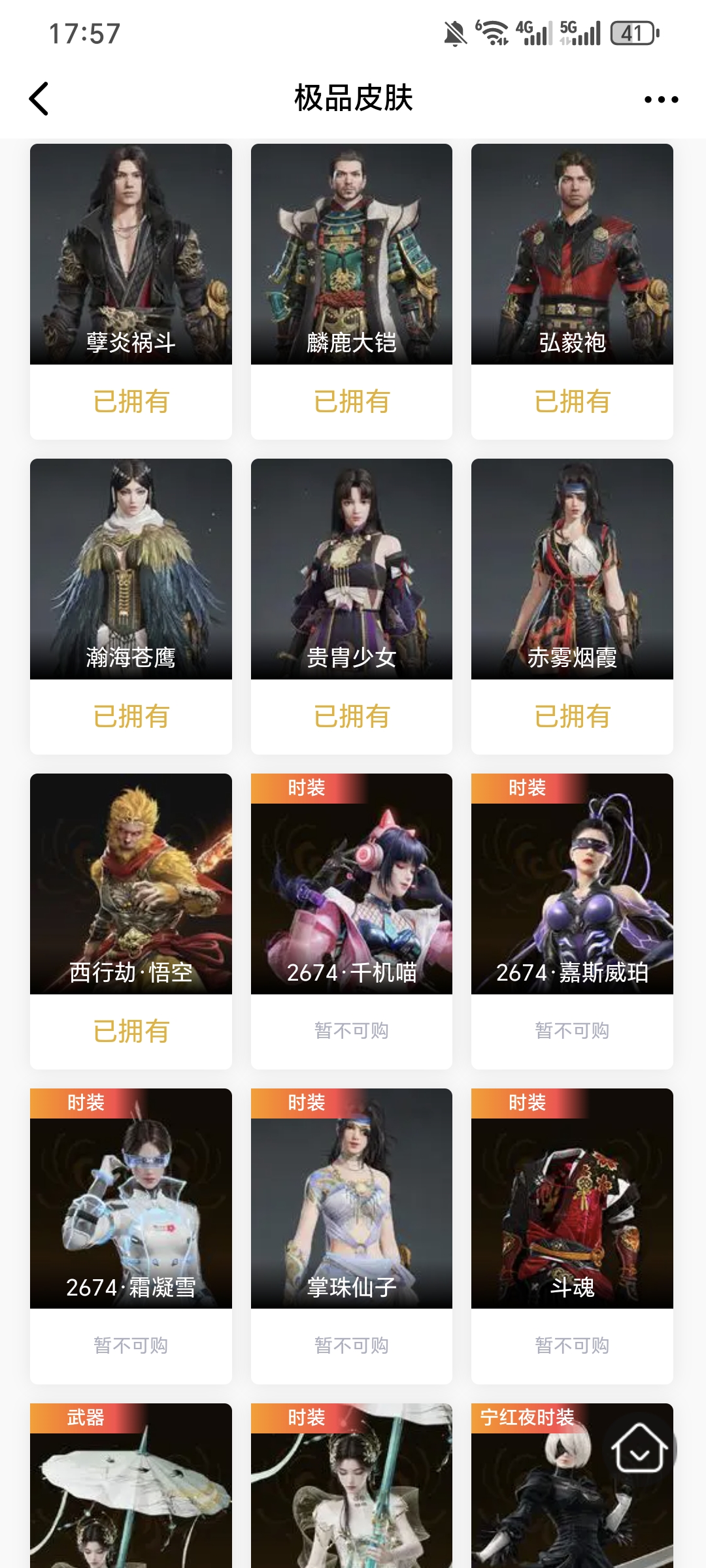This screenshot has height=1568, width=706.
Task: Tap the floating home button
Action: (x=639, y=1448)
